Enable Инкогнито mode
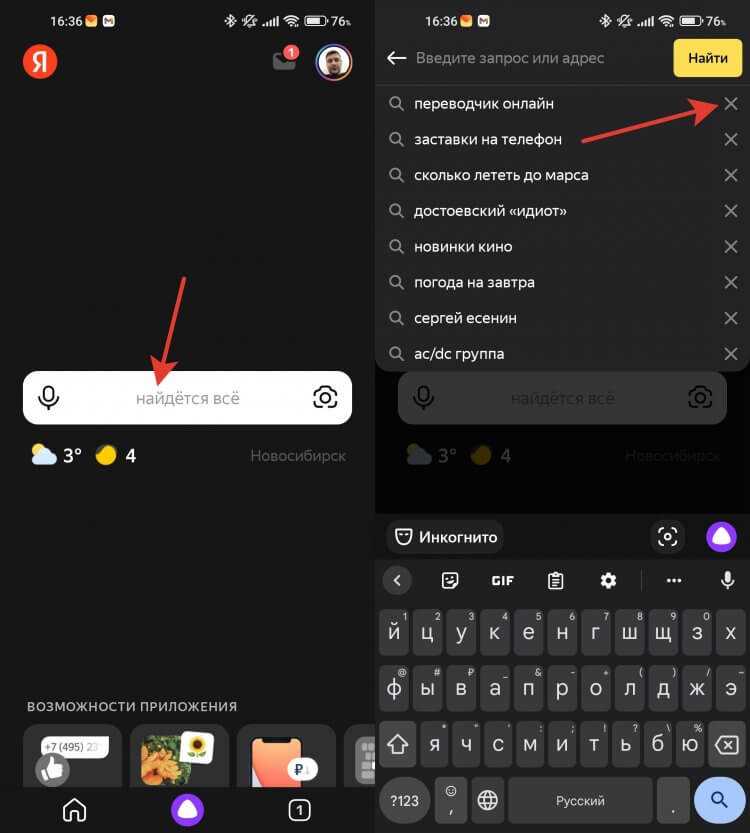 [x=445, y=537]
